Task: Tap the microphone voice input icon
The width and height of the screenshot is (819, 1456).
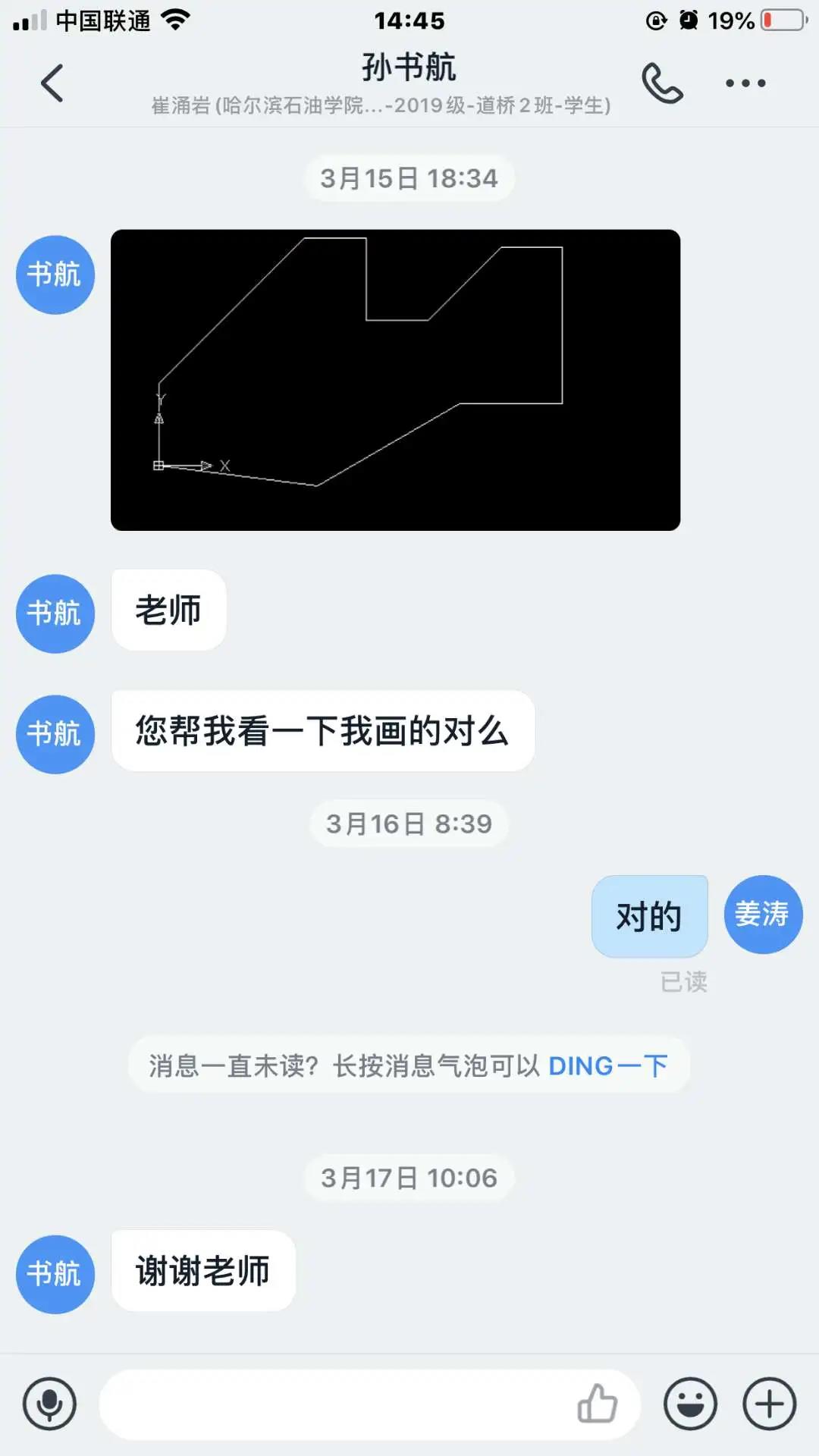Action: tap(49, 1404)
